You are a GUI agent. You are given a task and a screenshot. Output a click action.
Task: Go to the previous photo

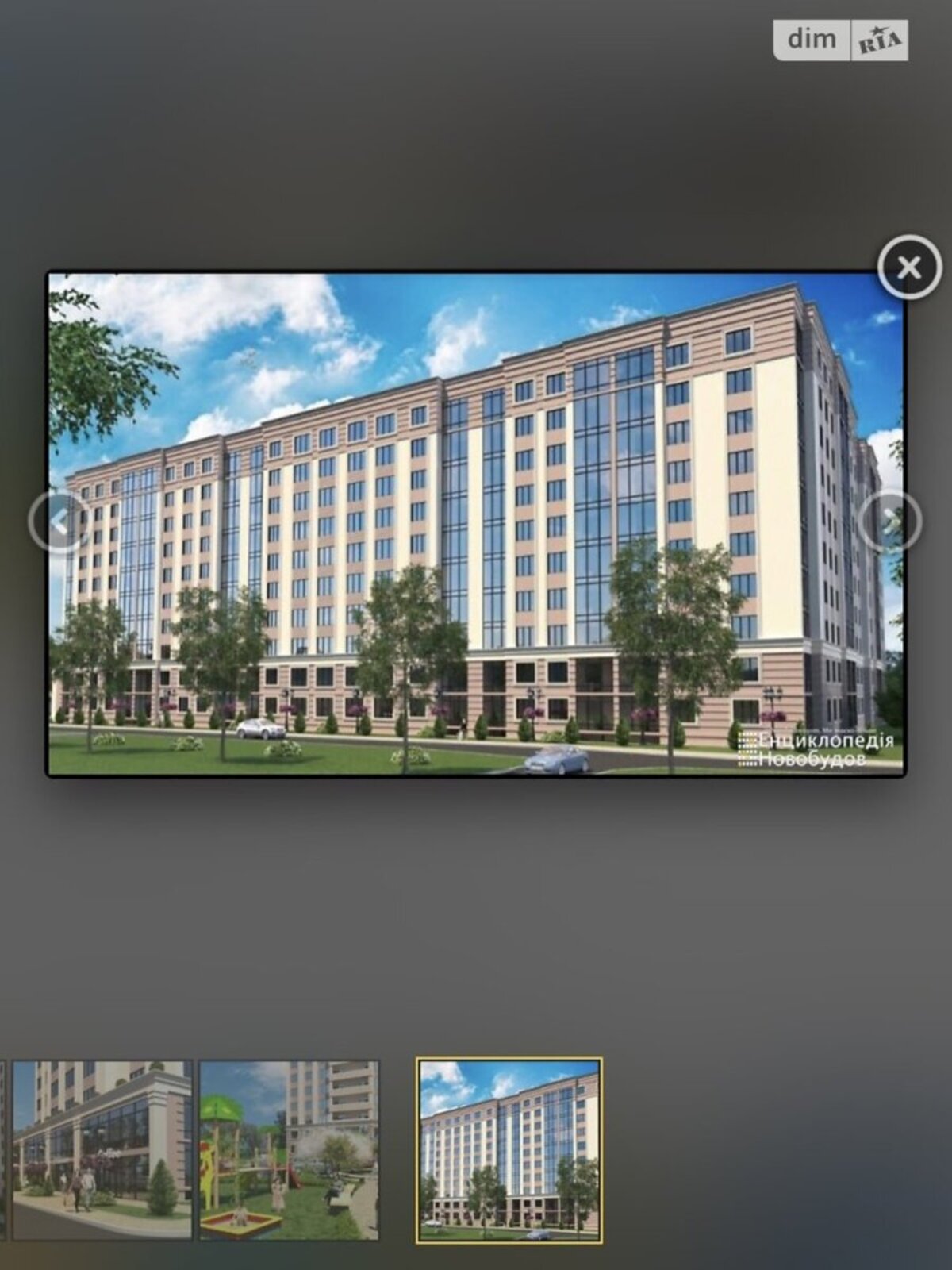coord(59,521)
